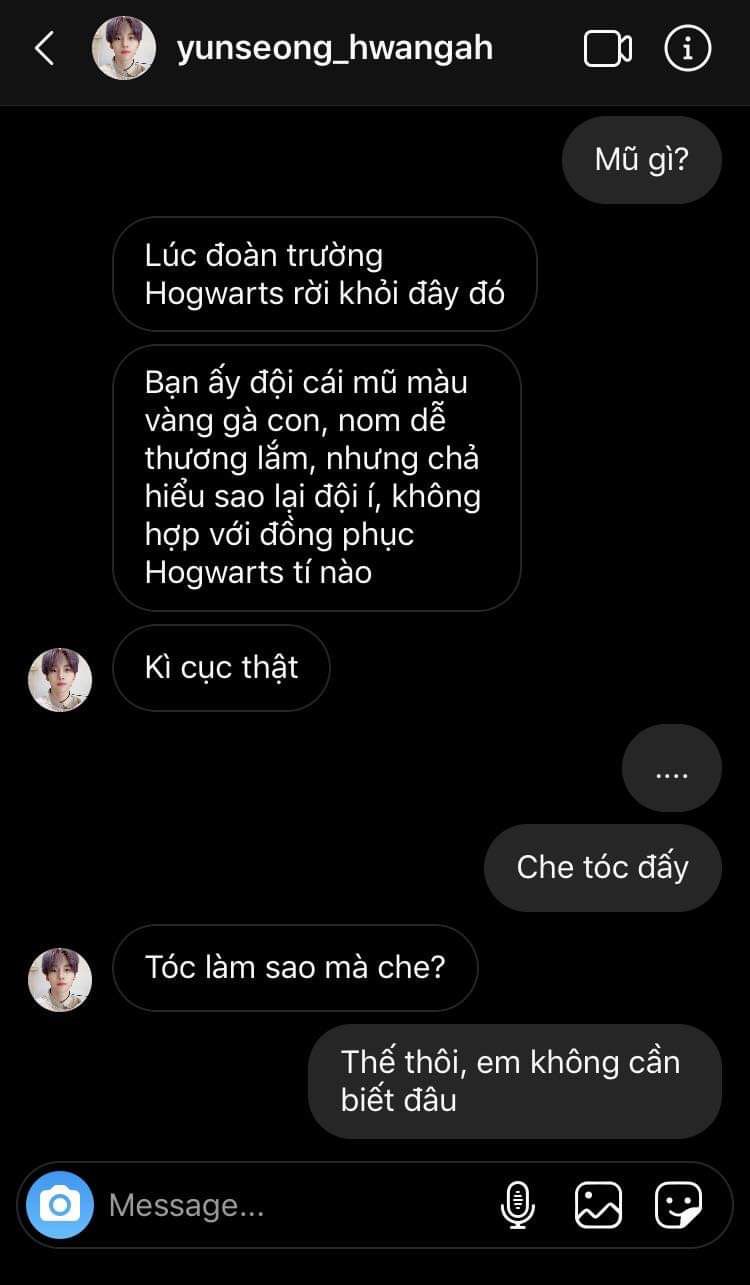Image resolution: width=750 pixels, height=1285 pixels.
Task: Open yunseong_hwangah's profile from the header
Action: [x=334, y=48]
